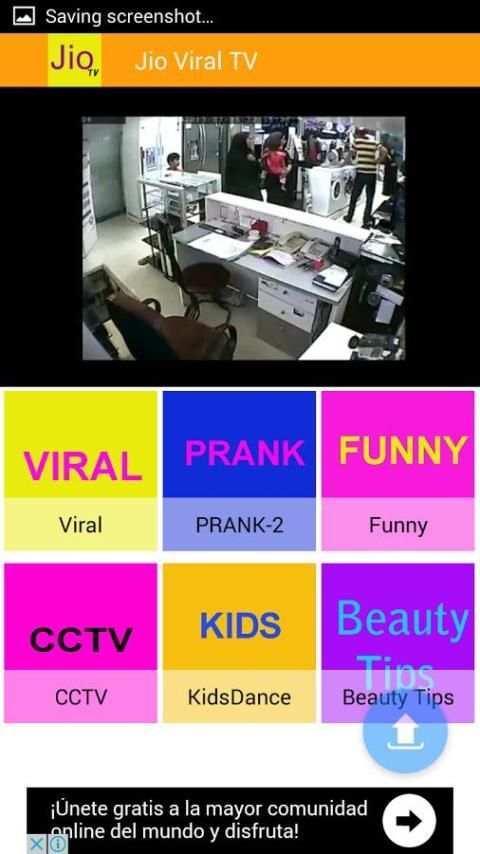This screenshot has width=480, height=854.
Task: Close the ad using the X icon
Action: (36, 845)
